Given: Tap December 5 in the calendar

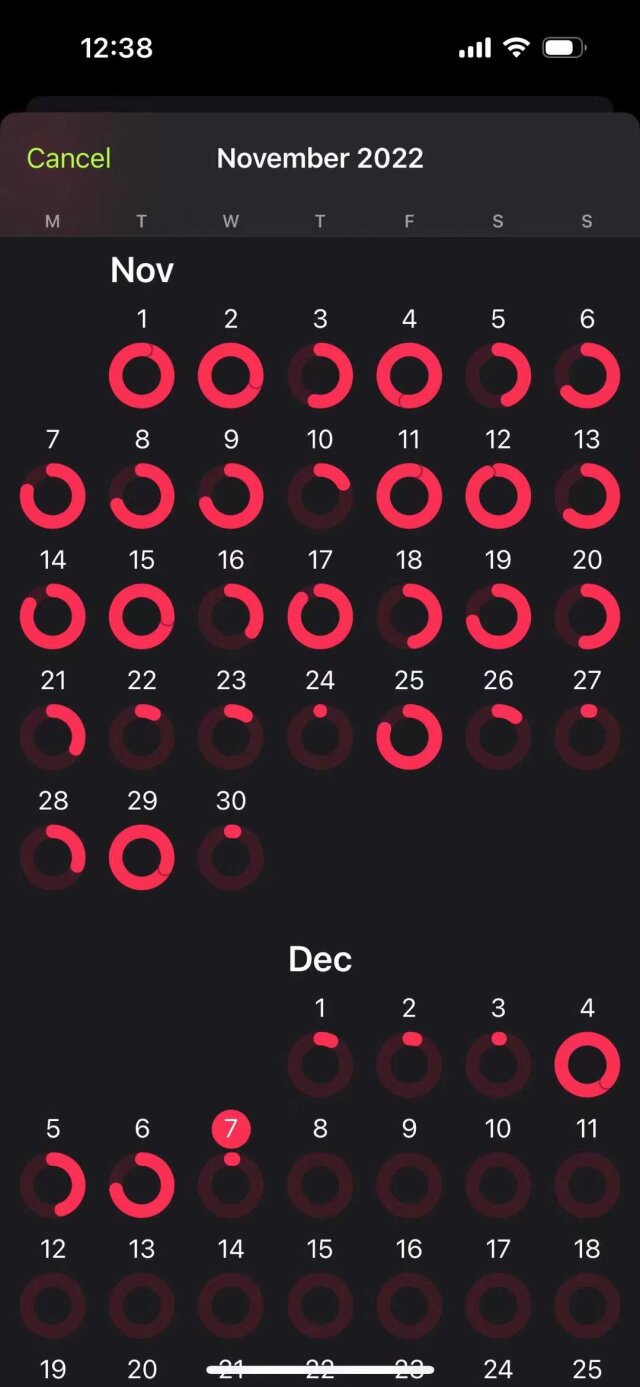Looking at the screenshot, I should 53,1185.
